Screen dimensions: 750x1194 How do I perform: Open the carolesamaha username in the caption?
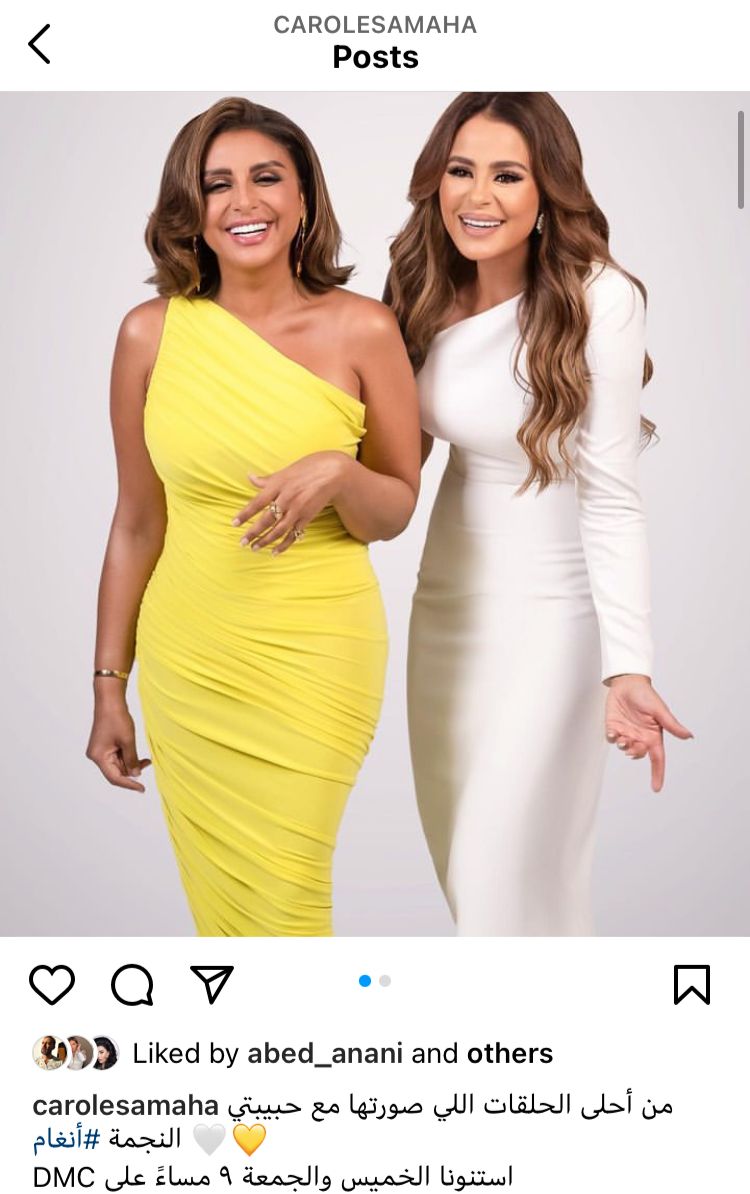126,1105
